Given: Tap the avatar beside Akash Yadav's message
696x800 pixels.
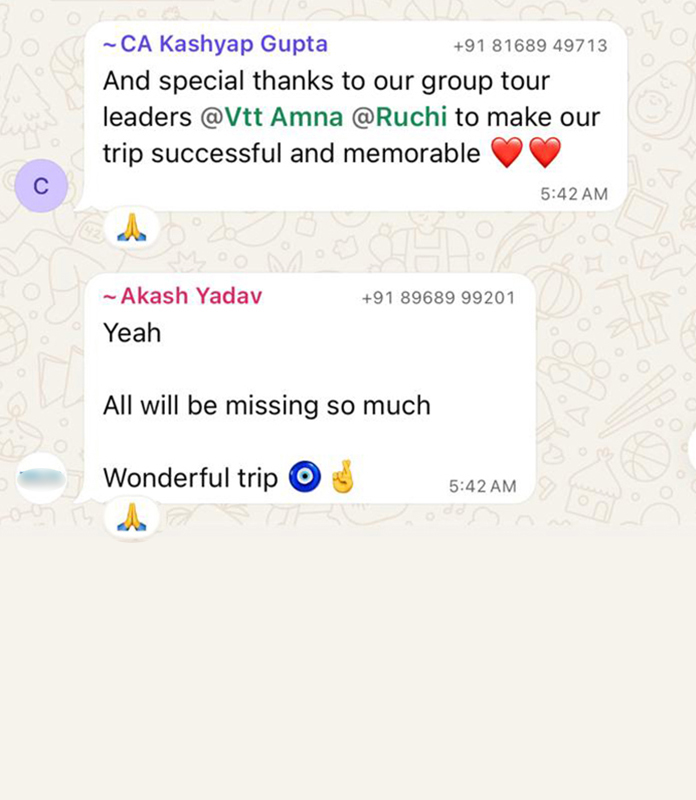Looking at the screenshot, I should click(41, 478).
